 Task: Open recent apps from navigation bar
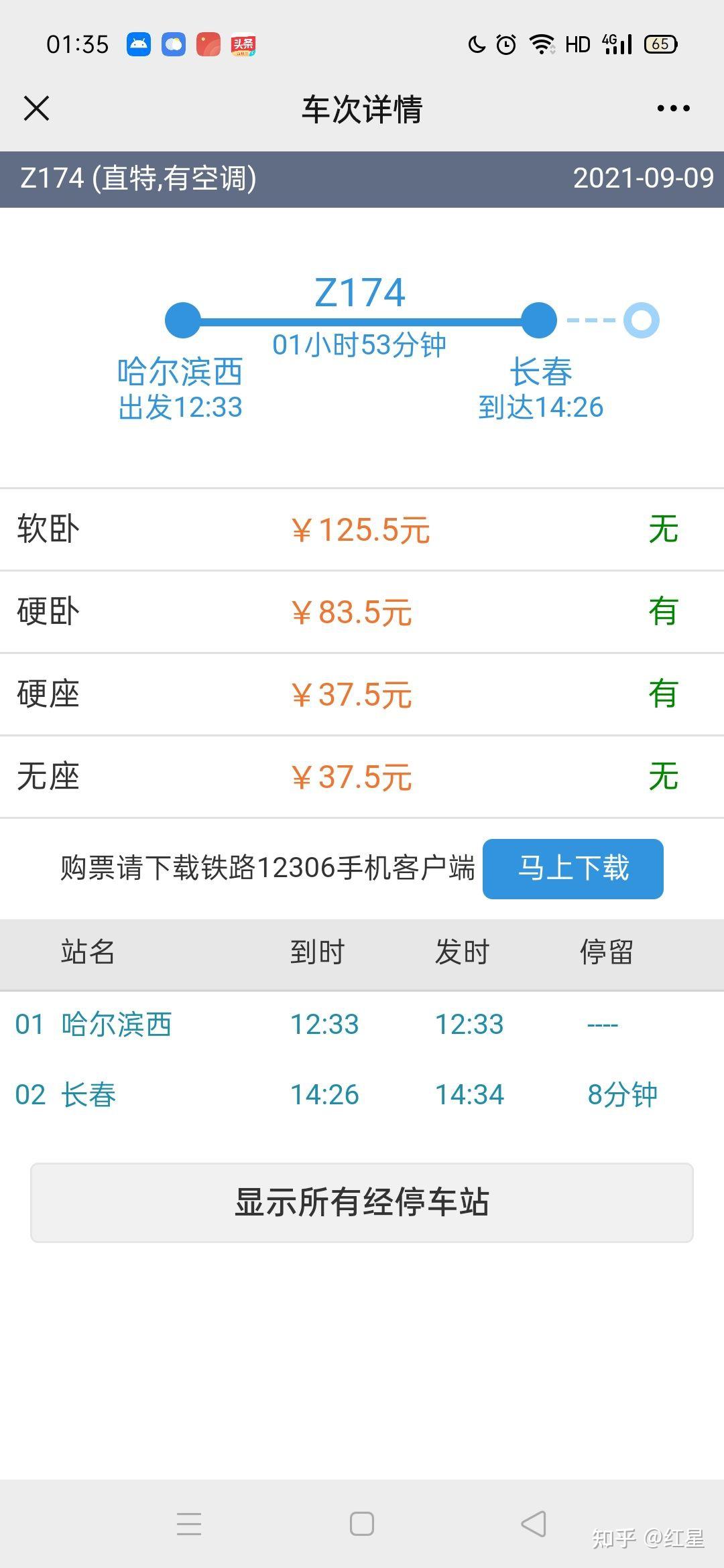[x=189, y=1524]
